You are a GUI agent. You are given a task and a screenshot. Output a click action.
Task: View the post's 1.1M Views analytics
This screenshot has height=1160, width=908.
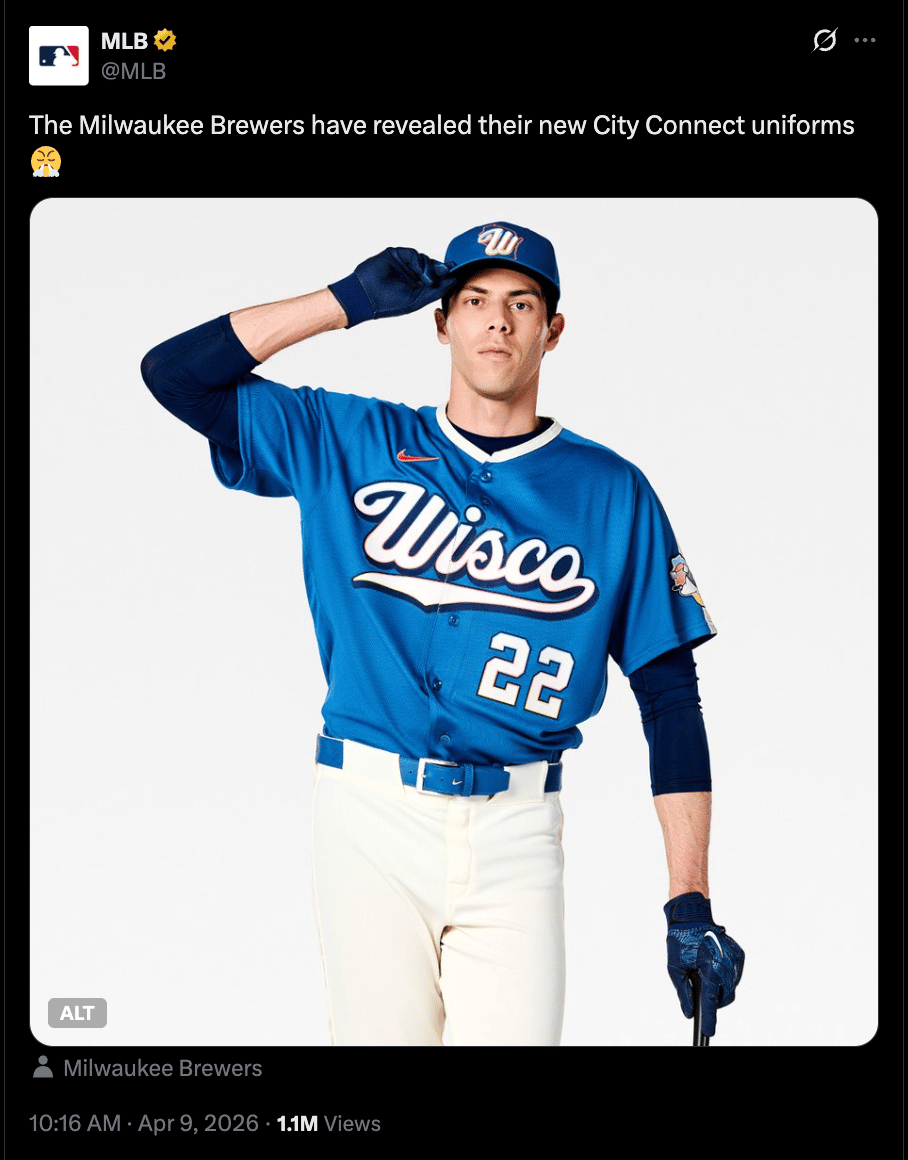[328, 1123]
